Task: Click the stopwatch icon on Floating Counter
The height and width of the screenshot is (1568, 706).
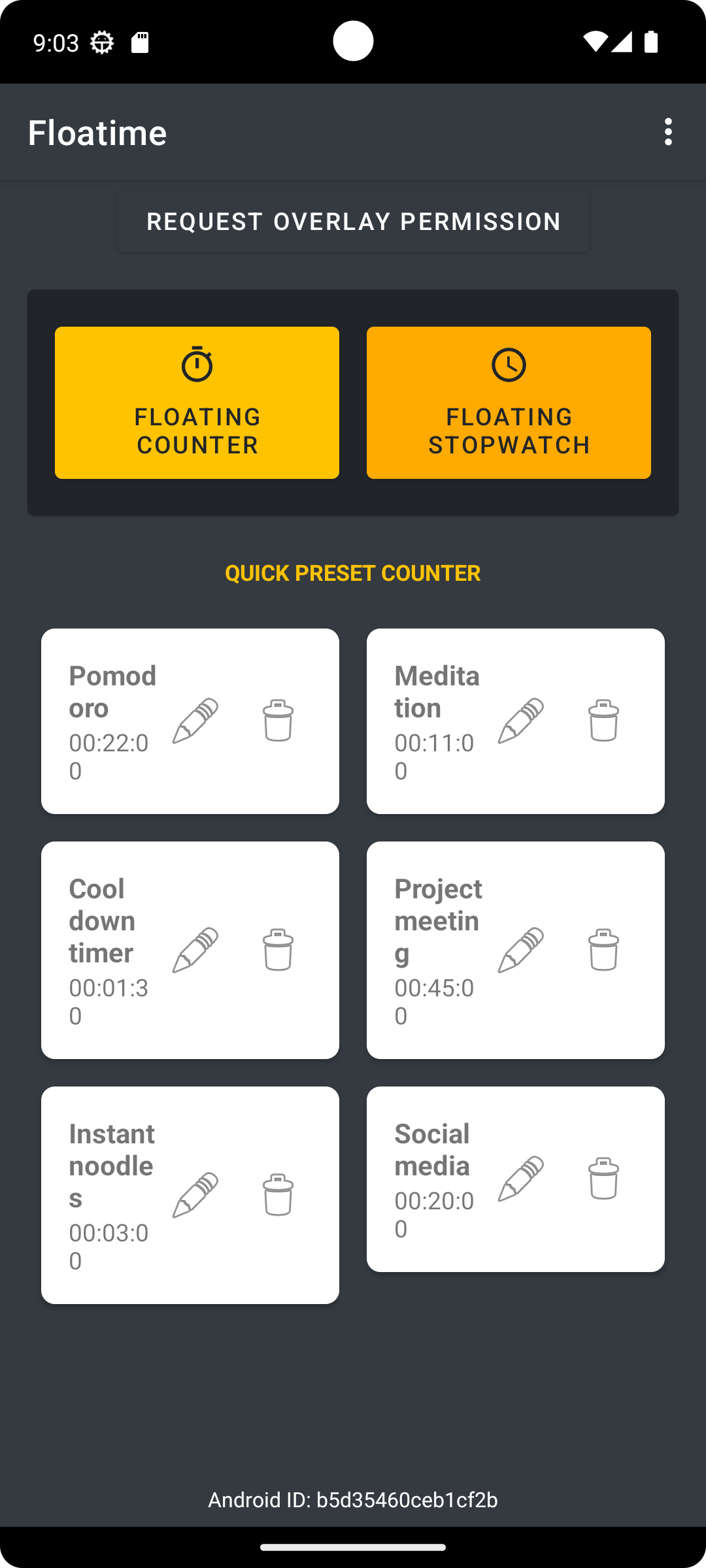Action: (197, 366)
